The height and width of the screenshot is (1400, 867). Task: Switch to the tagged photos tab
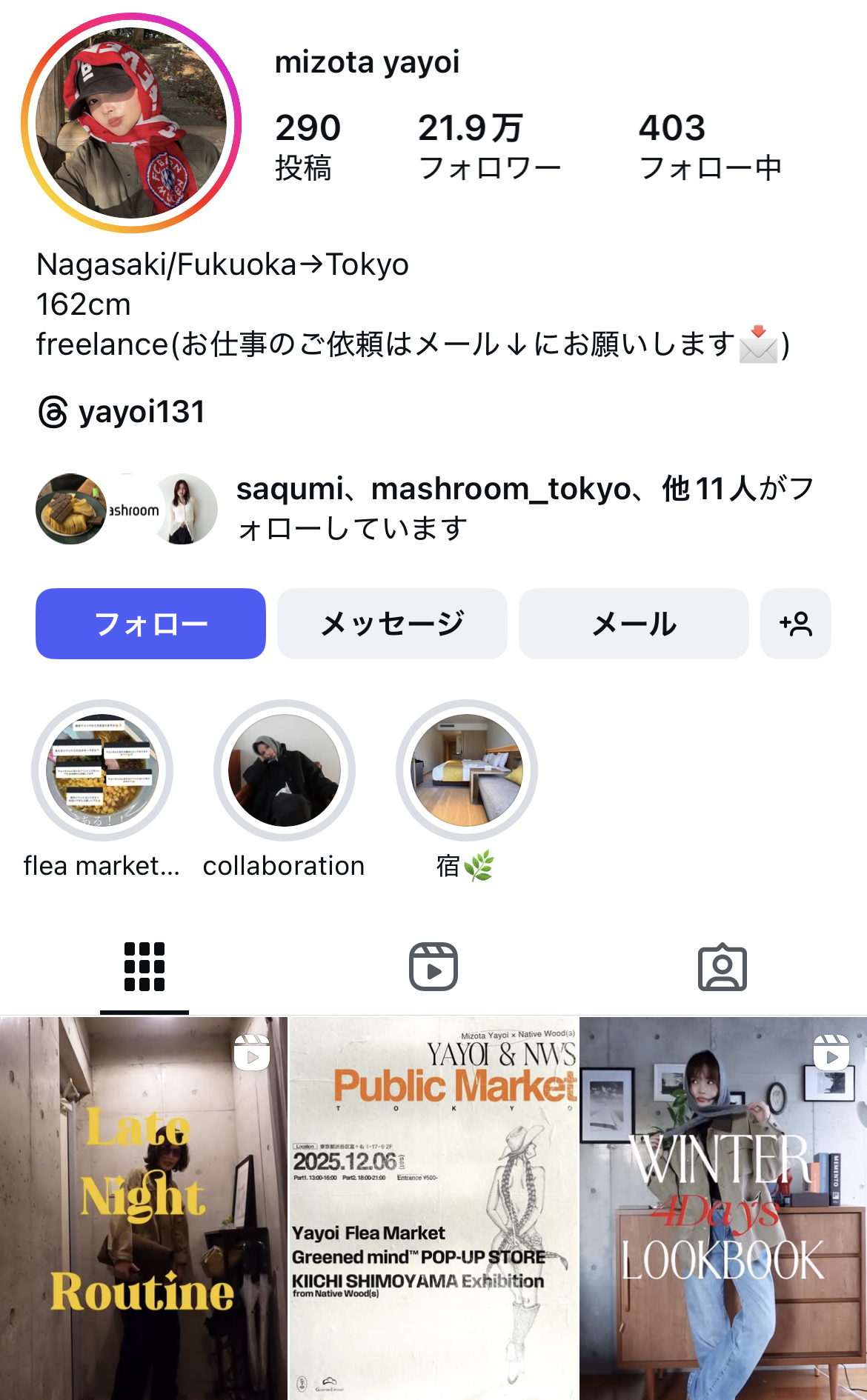coord(722,967)
